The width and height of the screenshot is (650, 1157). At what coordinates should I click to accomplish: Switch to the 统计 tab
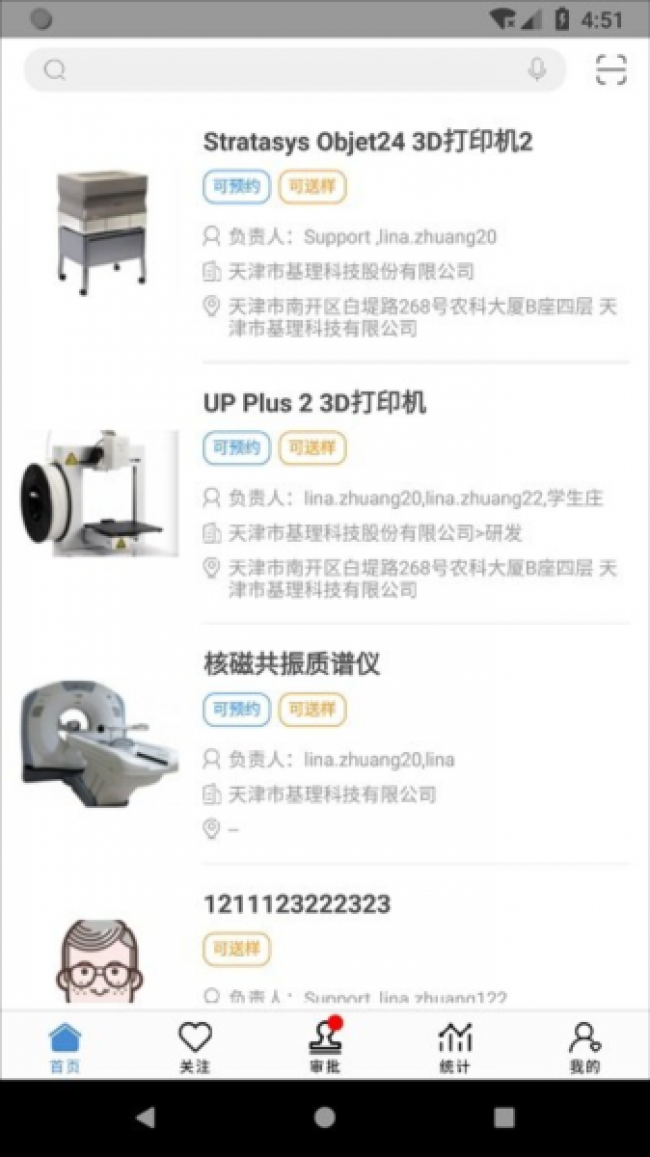455,1047
